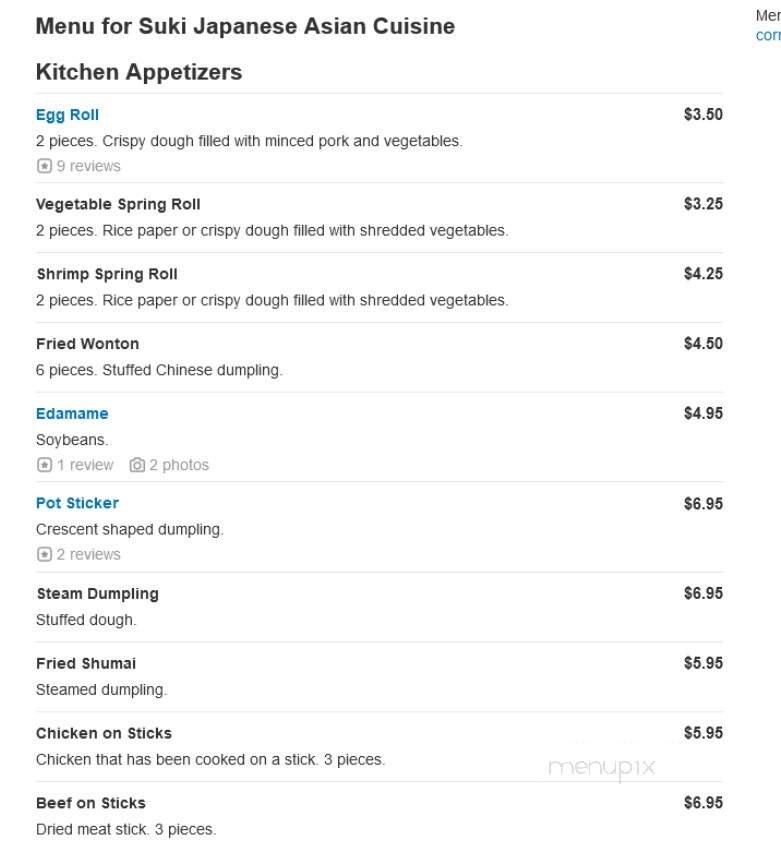Image resolution: width=781 pixels, height=850 pixels.
Task: Select the Fried Wonton menu entry
Action: point(89,343)
